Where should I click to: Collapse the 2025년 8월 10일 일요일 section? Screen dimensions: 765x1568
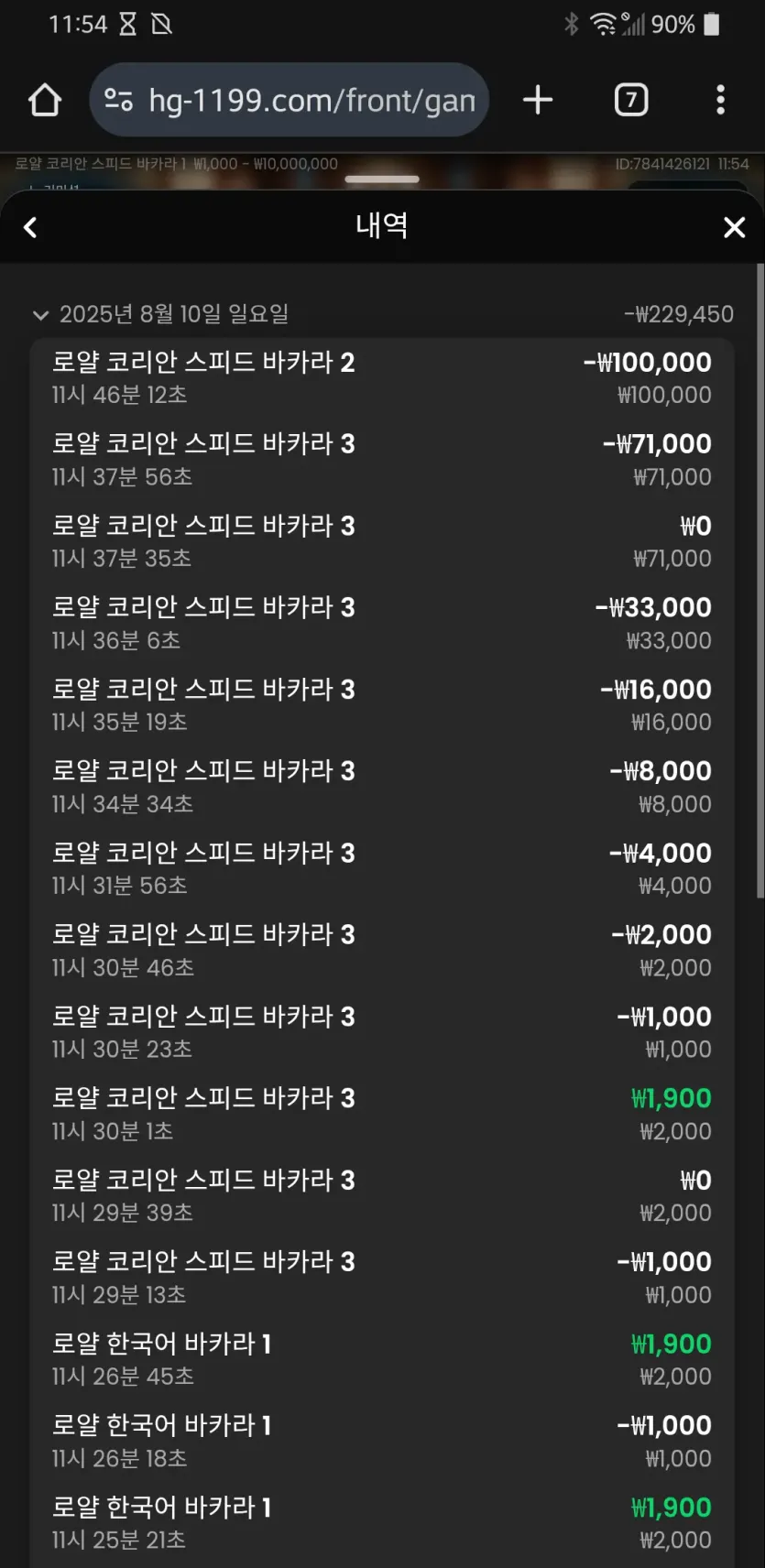[x=40, y=315]
